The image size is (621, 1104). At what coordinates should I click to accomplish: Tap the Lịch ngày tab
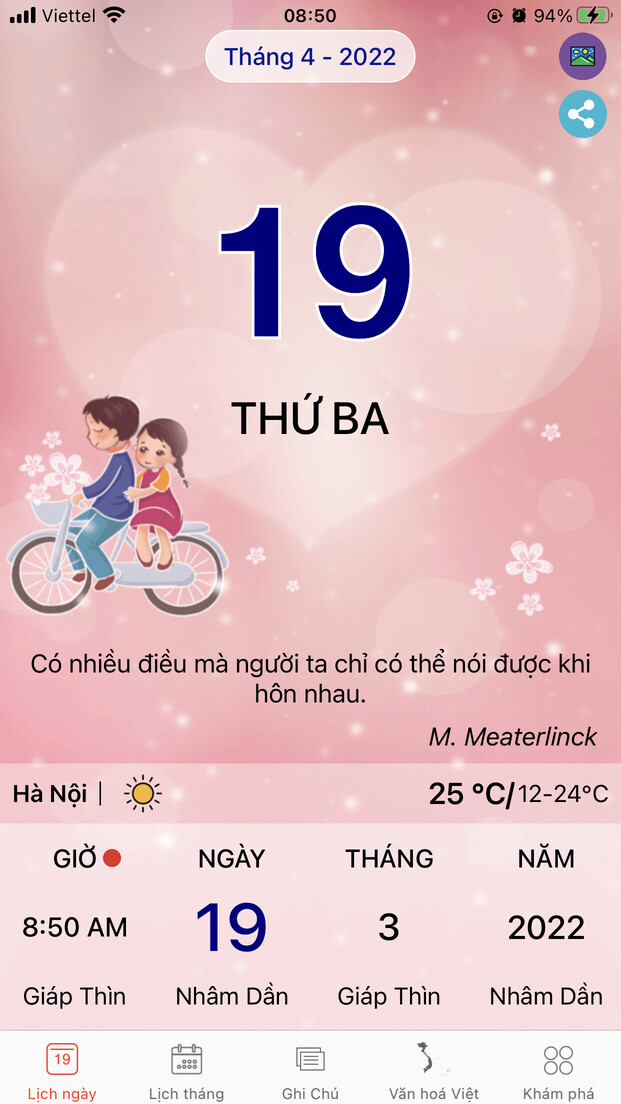[62, 1070]
